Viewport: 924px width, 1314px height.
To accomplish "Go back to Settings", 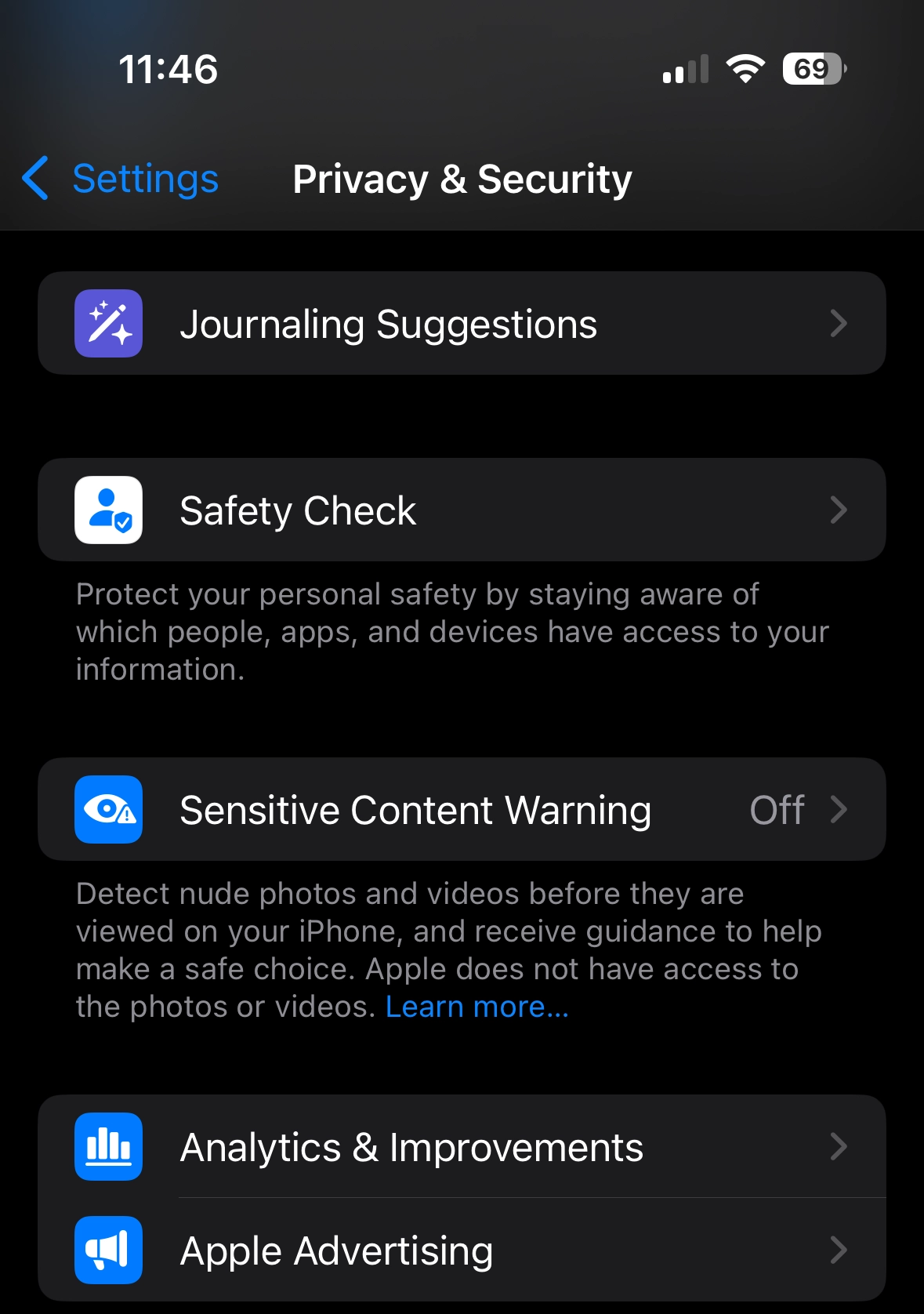I will tap(121, 179).
